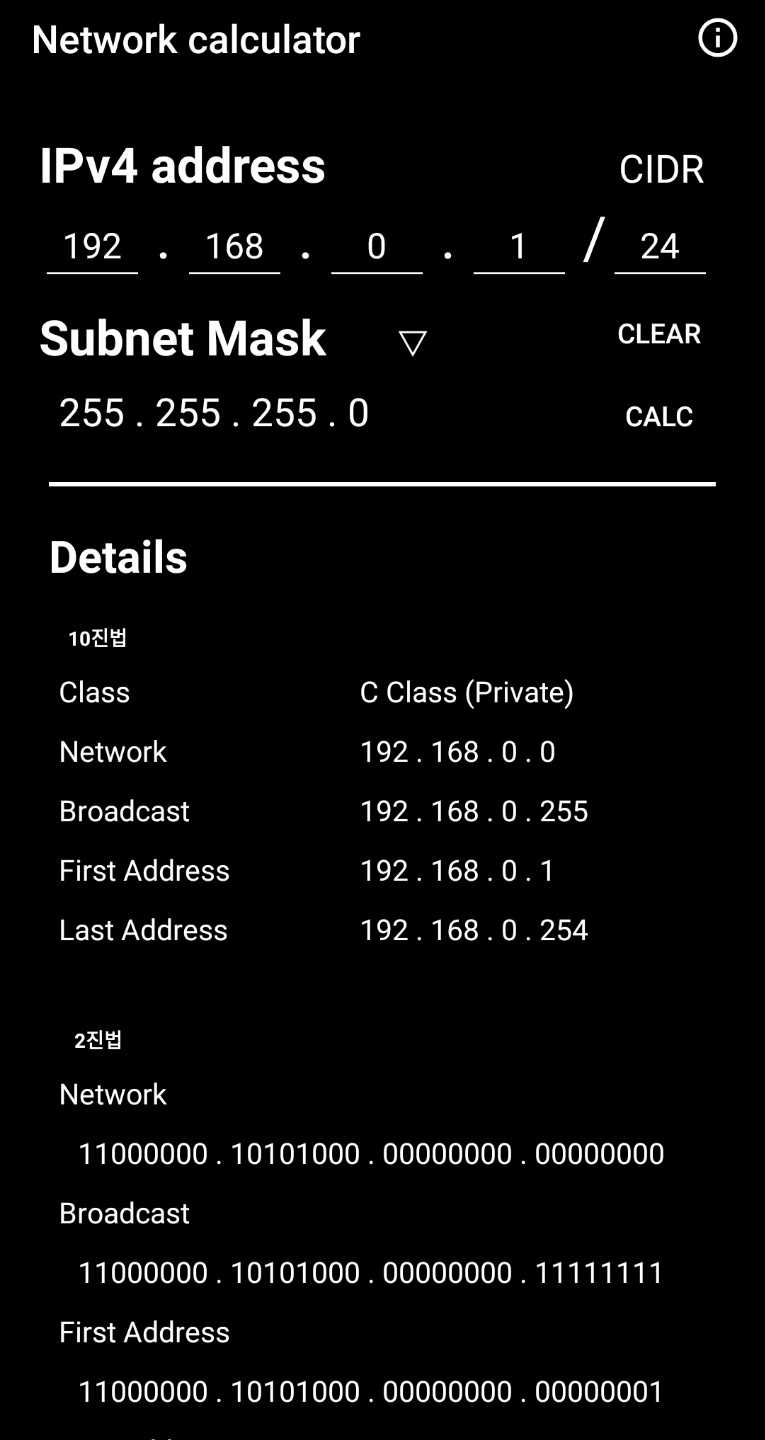Click the fourth IPv4 octet field showing 1
Screen dimensions: 765x1440
coord(518,247)
